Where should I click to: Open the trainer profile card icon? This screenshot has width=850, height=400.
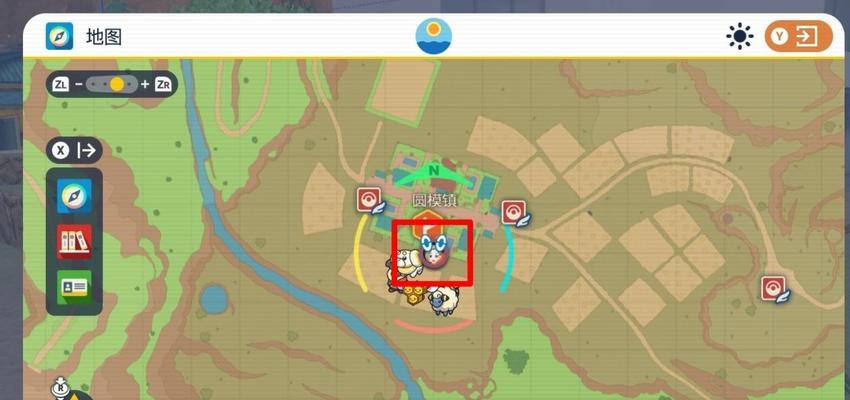pyautogui.click(x=75, y=285)
